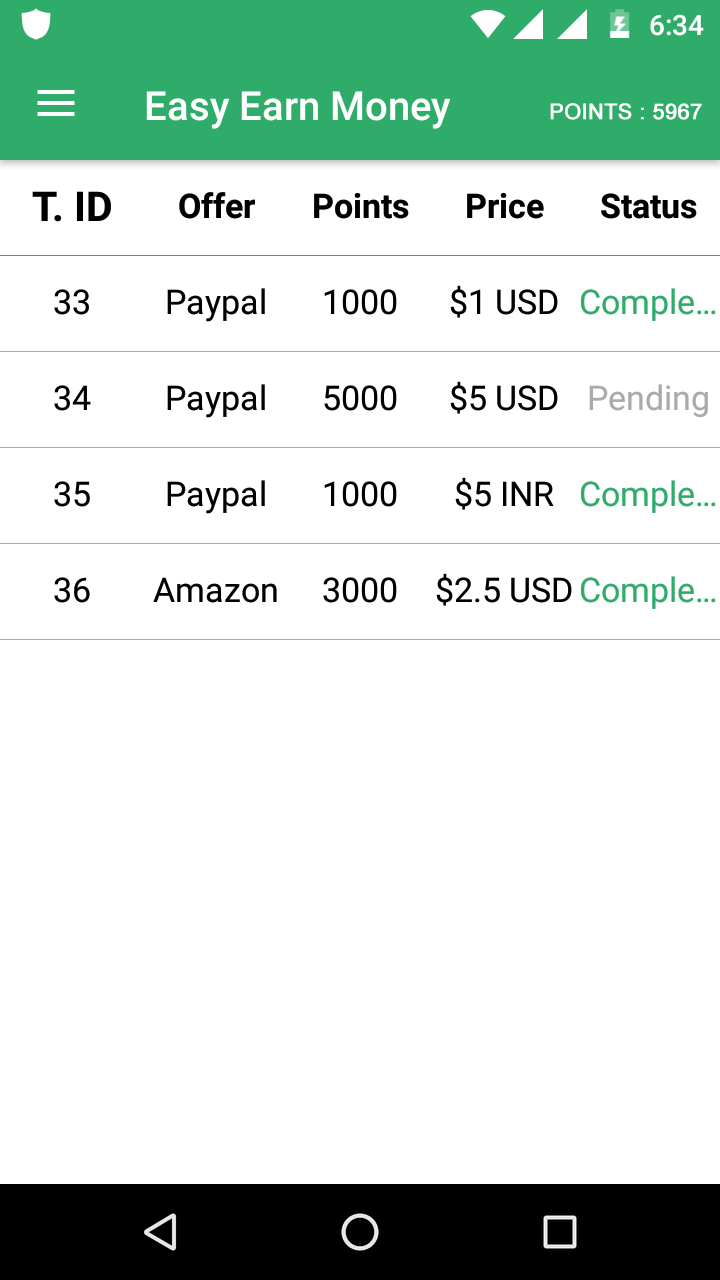The image size is (720, 1280).
Task: Return to the home screen
Action: pyautogui.click(x=360, y=1232)
